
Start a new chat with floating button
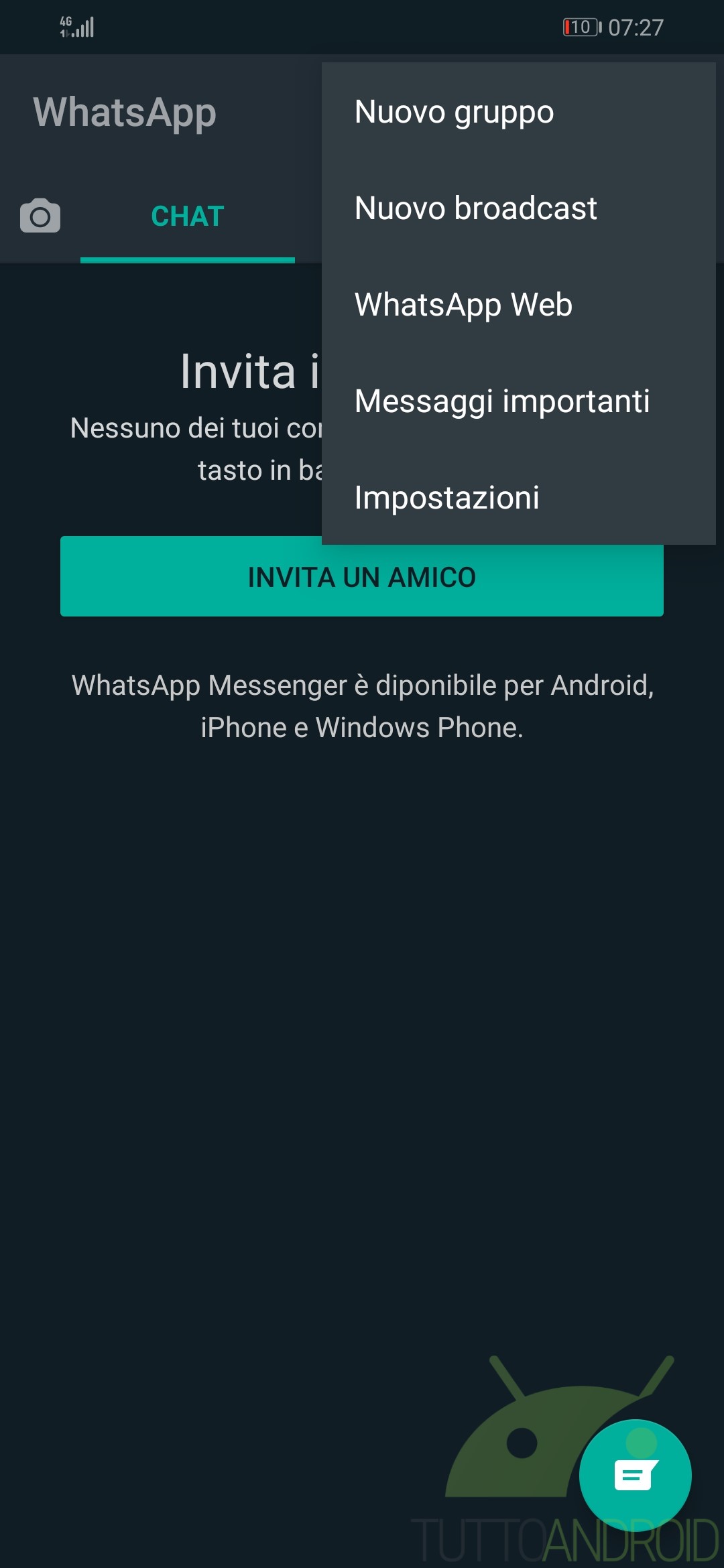(635, 1475)
